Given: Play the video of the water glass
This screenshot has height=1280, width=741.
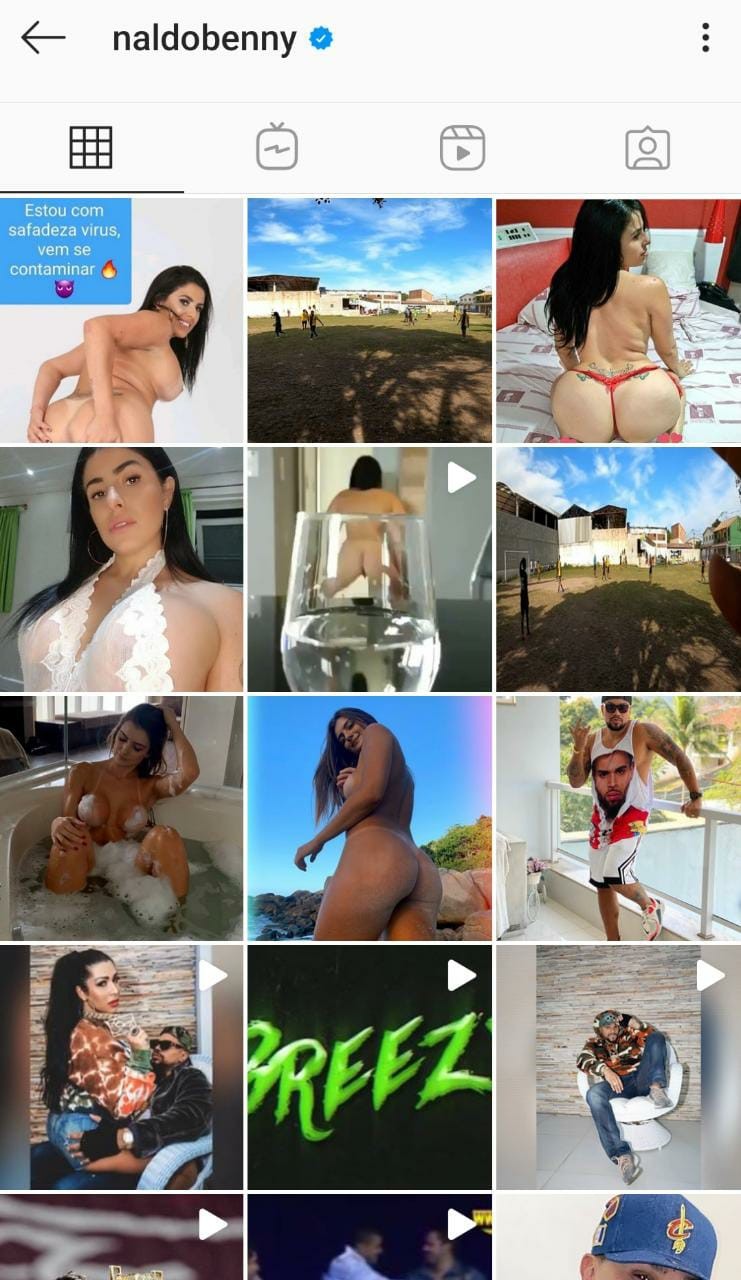Looking at the screenshot, I should 369,569.
